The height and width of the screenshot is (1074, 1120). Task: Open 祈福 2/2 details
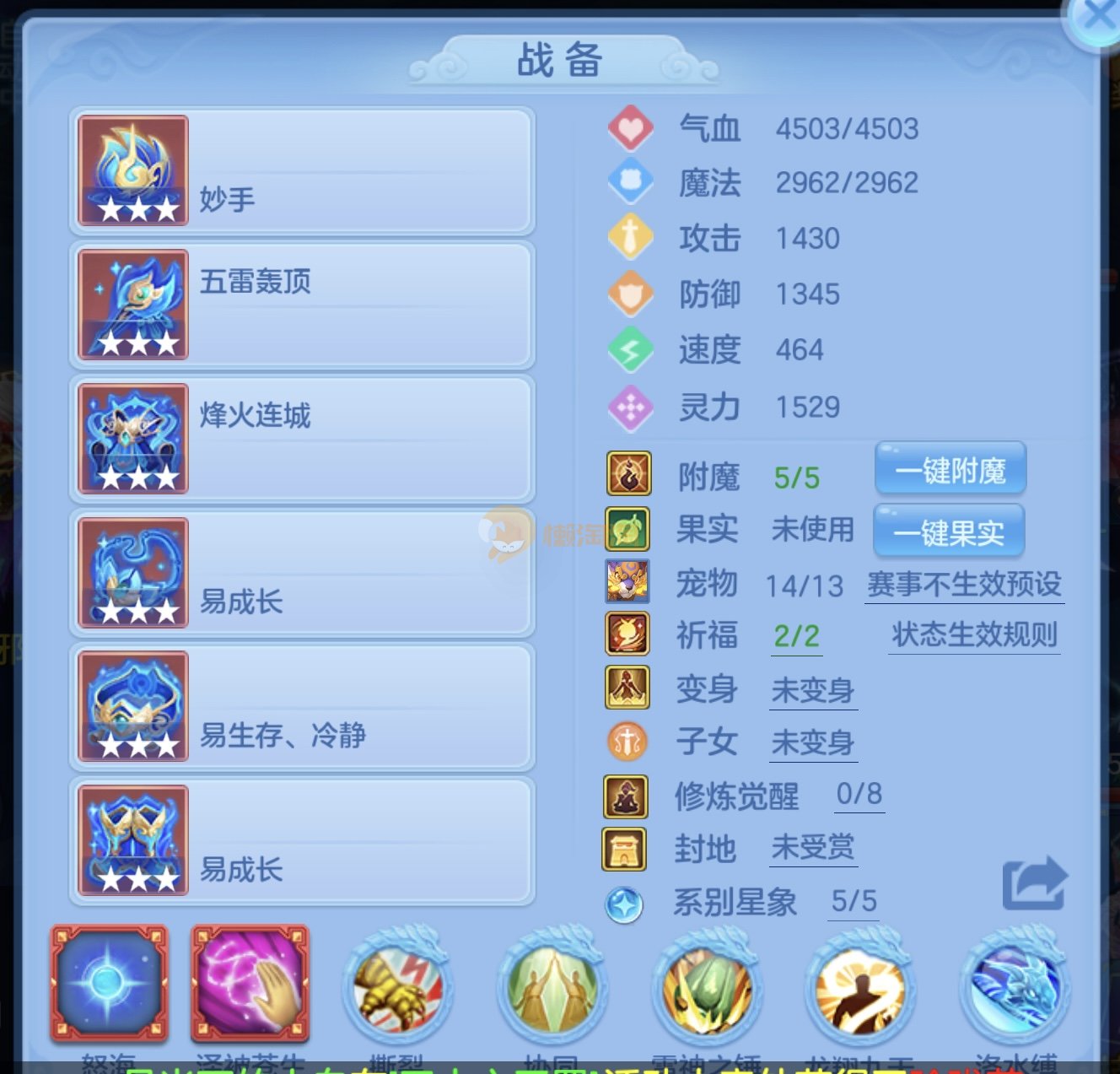pyautogui.click(x=796, y=636)
